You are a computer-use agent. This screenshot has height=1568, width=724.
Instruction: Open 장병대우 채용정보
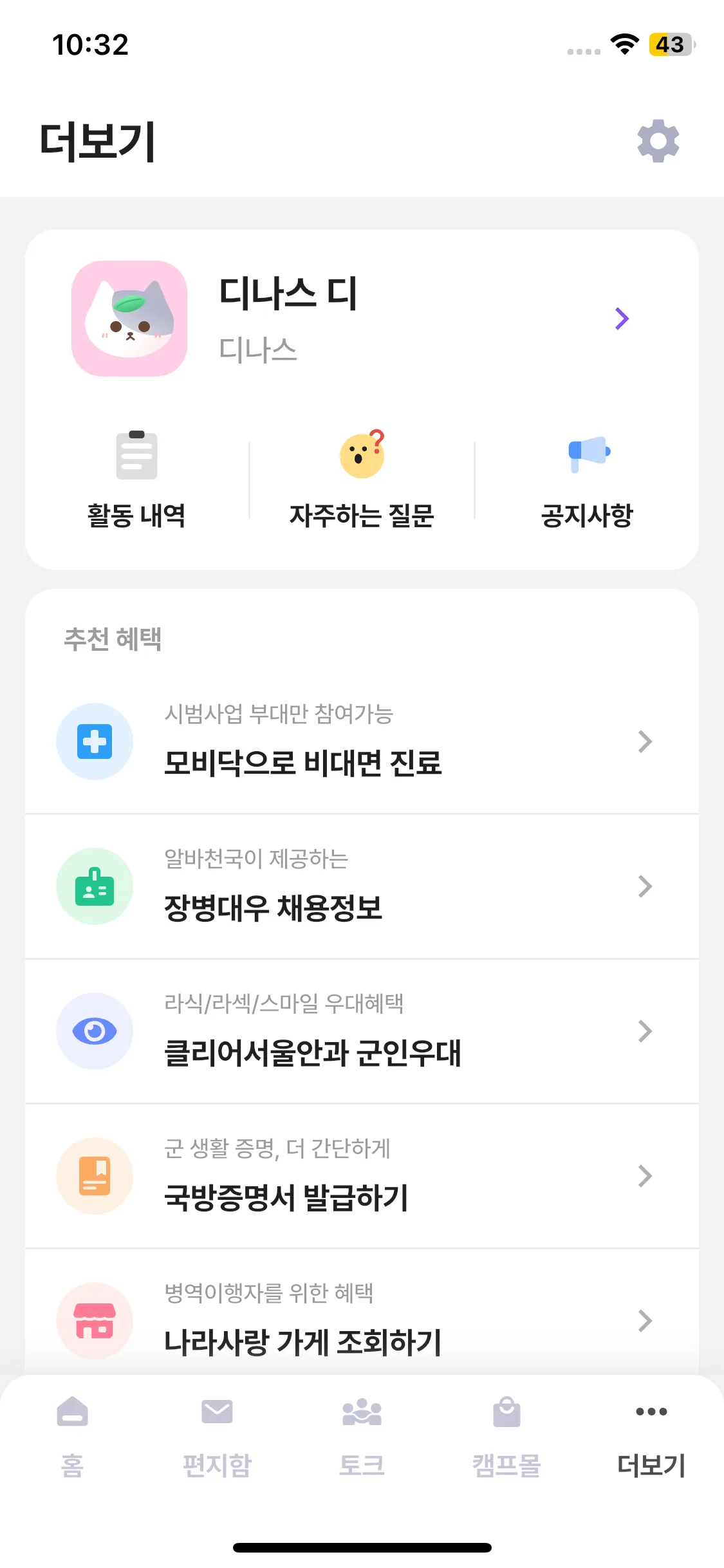pos(360,886)
